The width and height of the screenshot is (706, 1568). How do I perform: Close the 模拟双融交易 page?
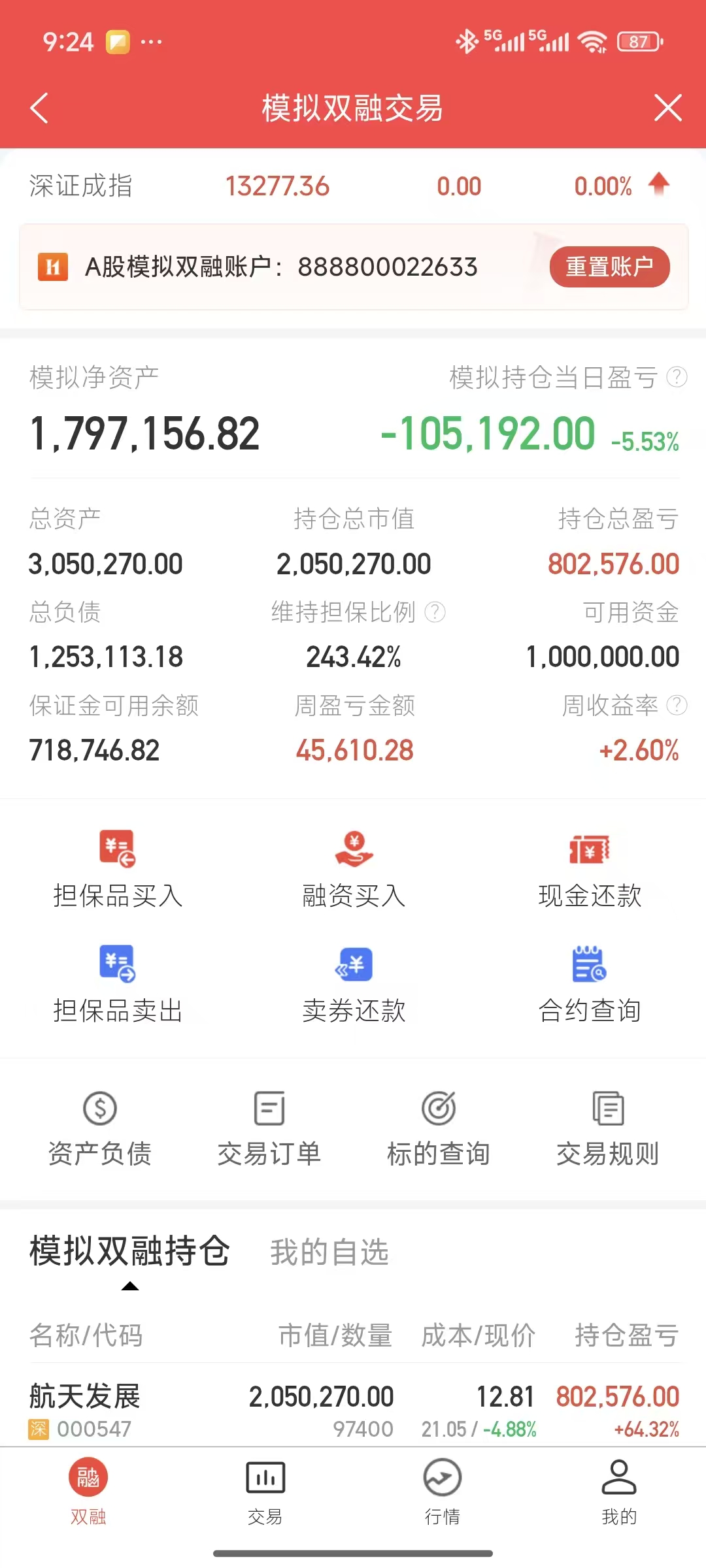coord(667,108)
